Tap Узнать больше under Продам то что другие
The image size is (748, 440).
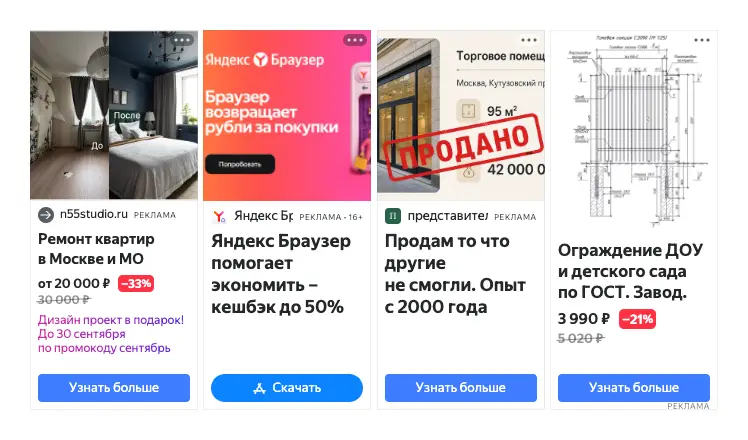click(461, 388)
